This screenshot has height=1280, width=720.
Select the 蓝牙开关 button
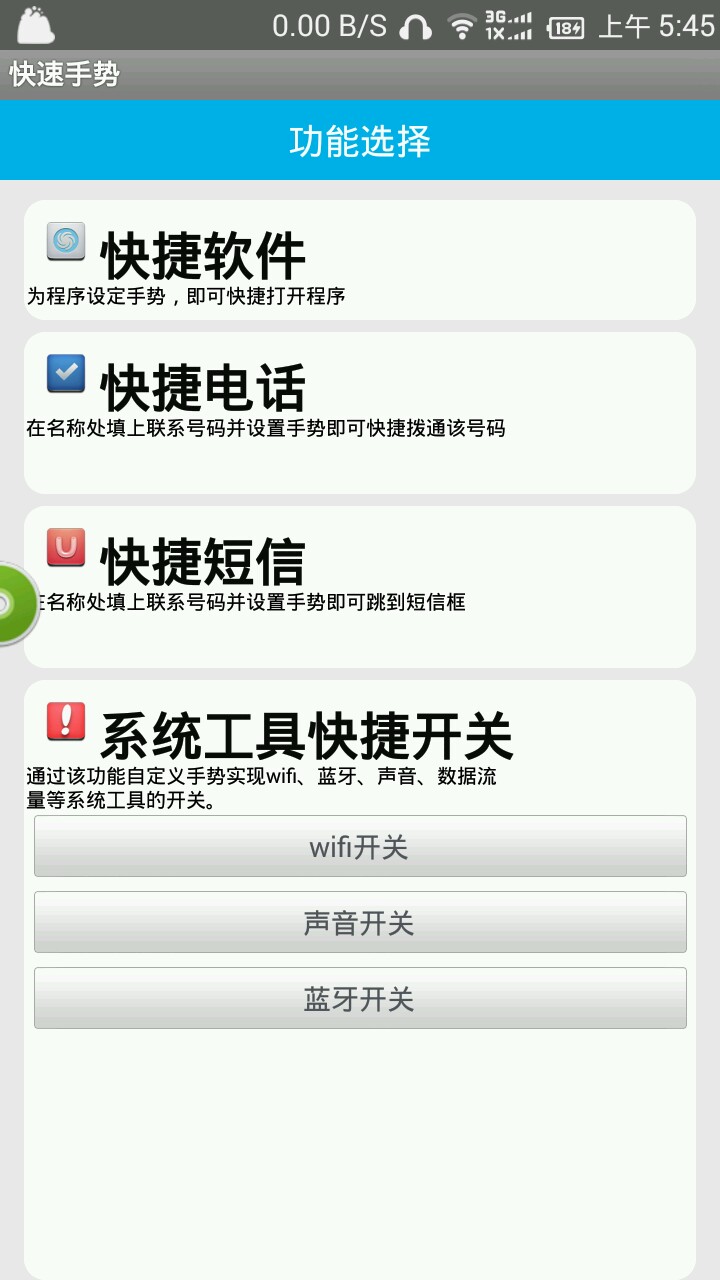click(x=360, y=998)
